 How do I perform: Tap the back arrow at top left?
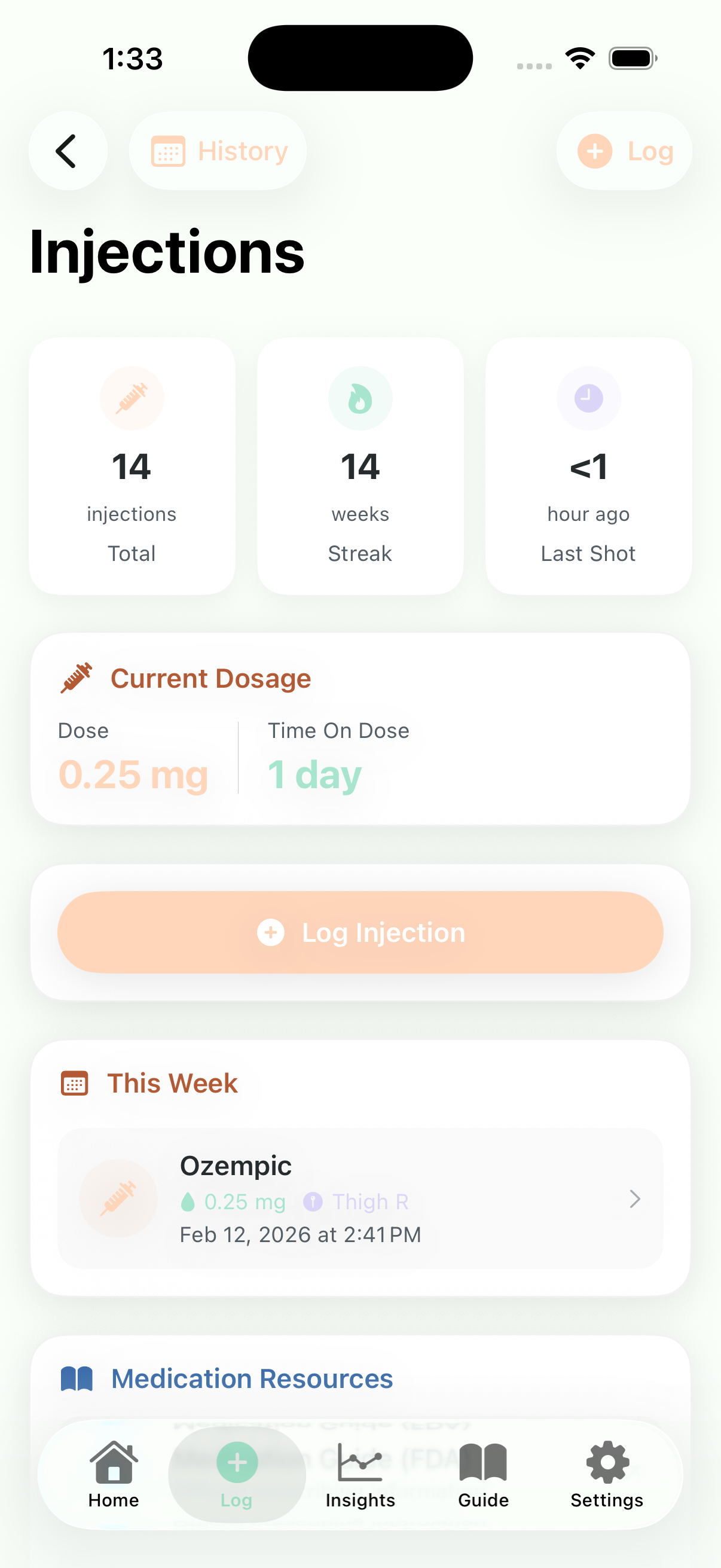[x=68, y=150]
